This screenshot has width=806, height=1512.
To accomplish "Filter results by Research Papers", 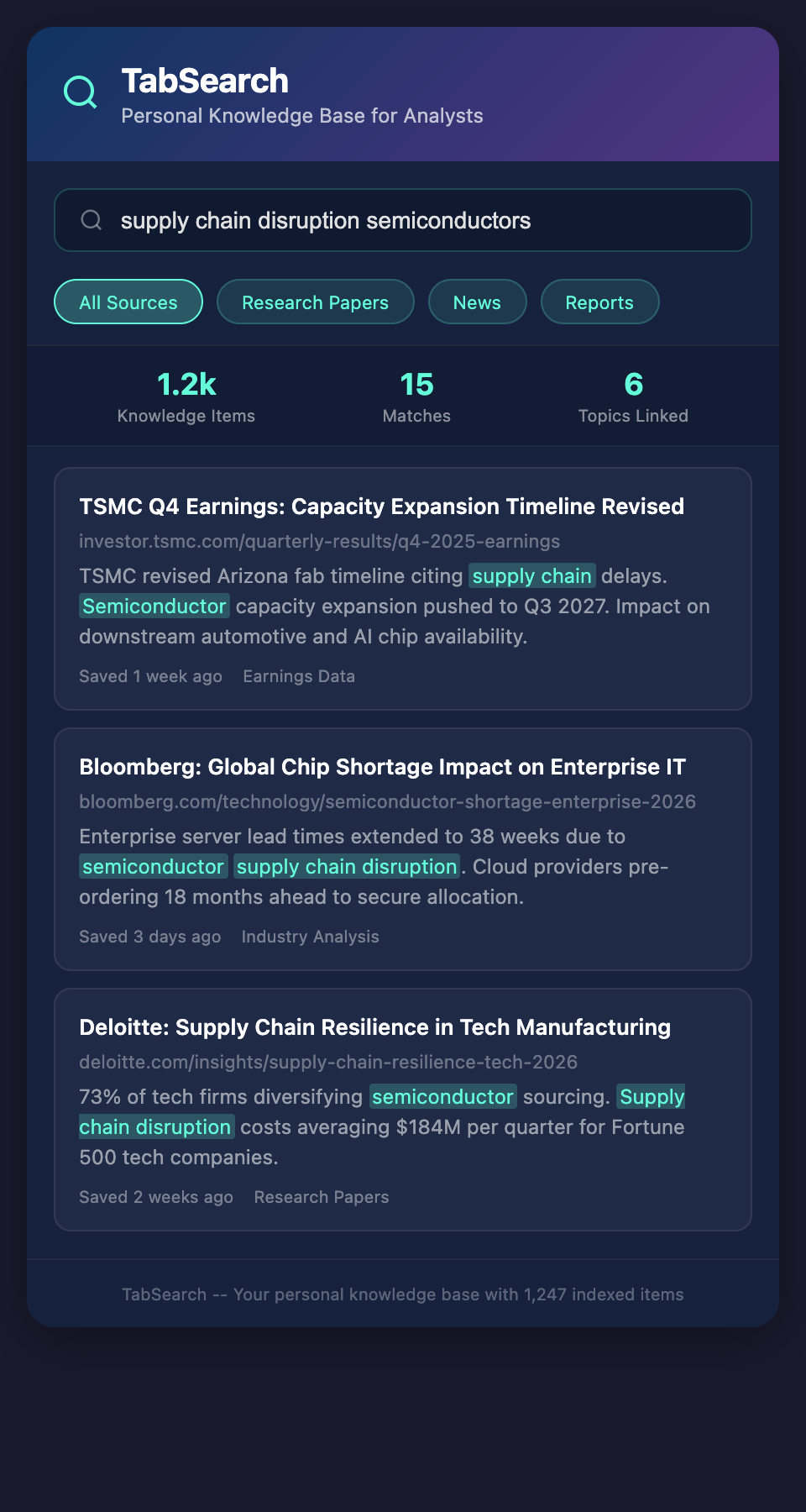I will [315, 302].
